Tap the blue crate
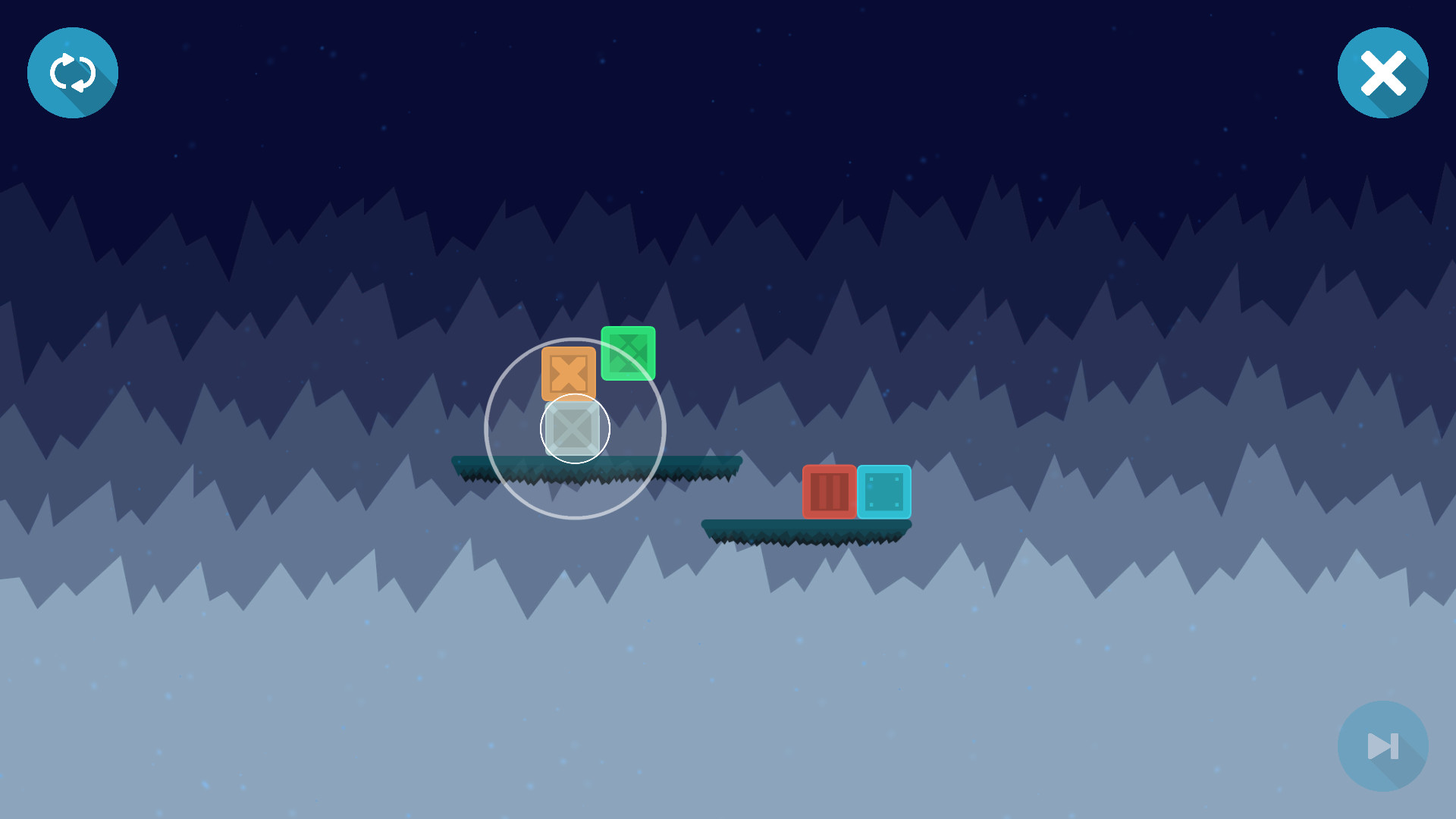 click(884, 492)
